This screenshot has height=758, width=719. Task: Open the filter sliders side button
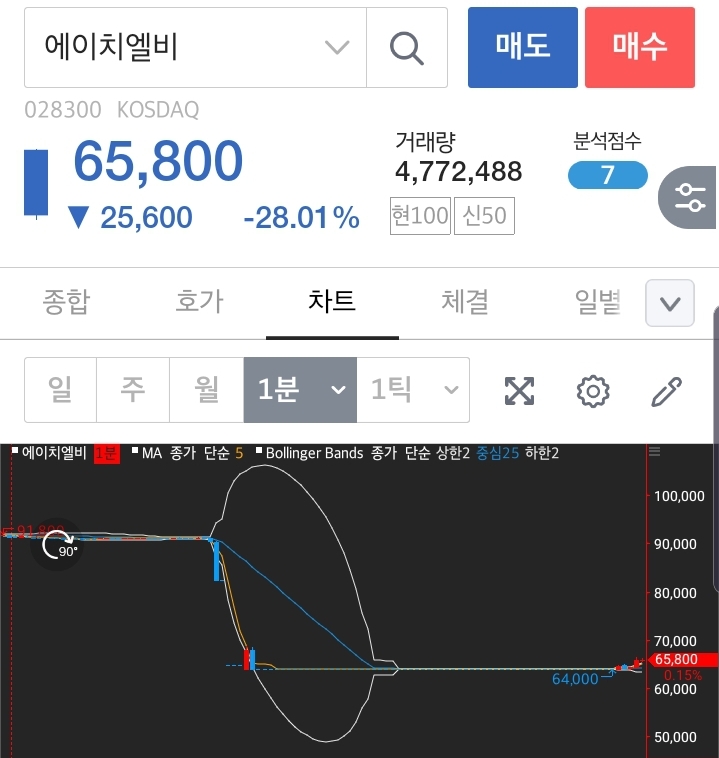[690, 196]
